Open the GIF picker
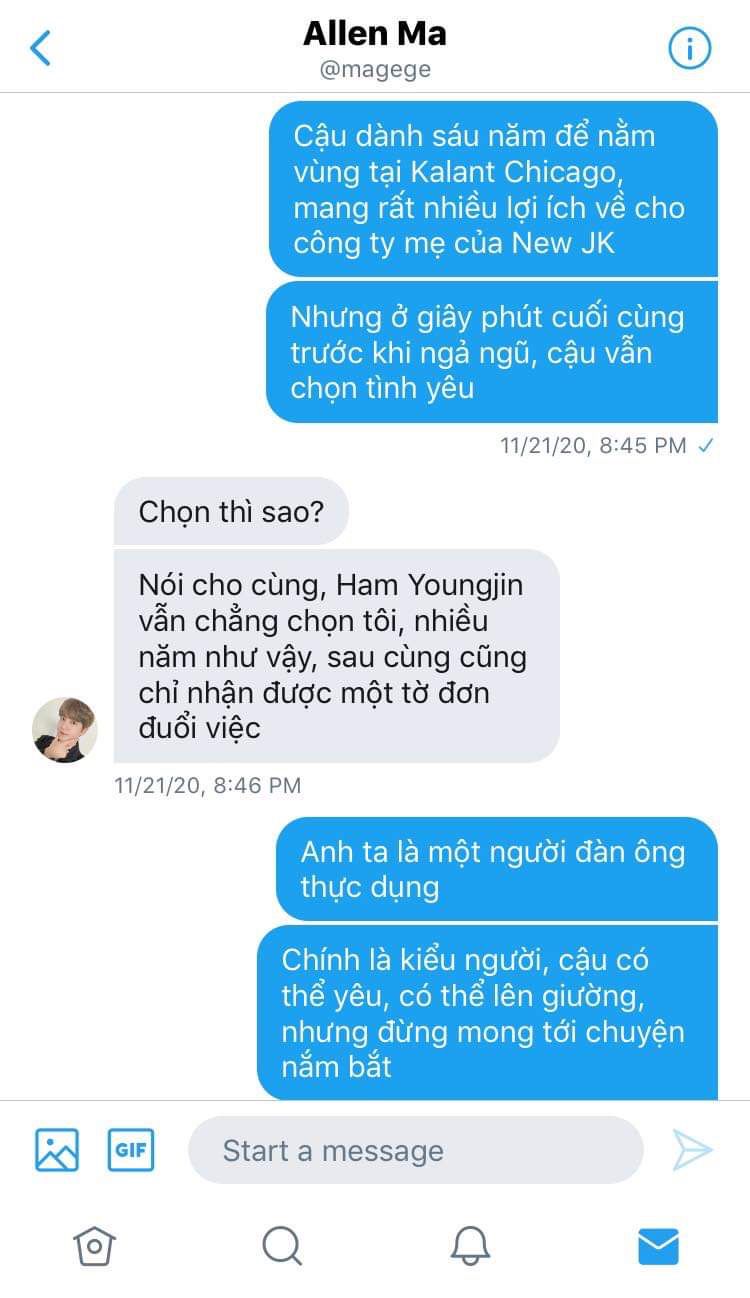This screenshot has height=1298, width=750. pyautogui.click(x=131, y=1150)
